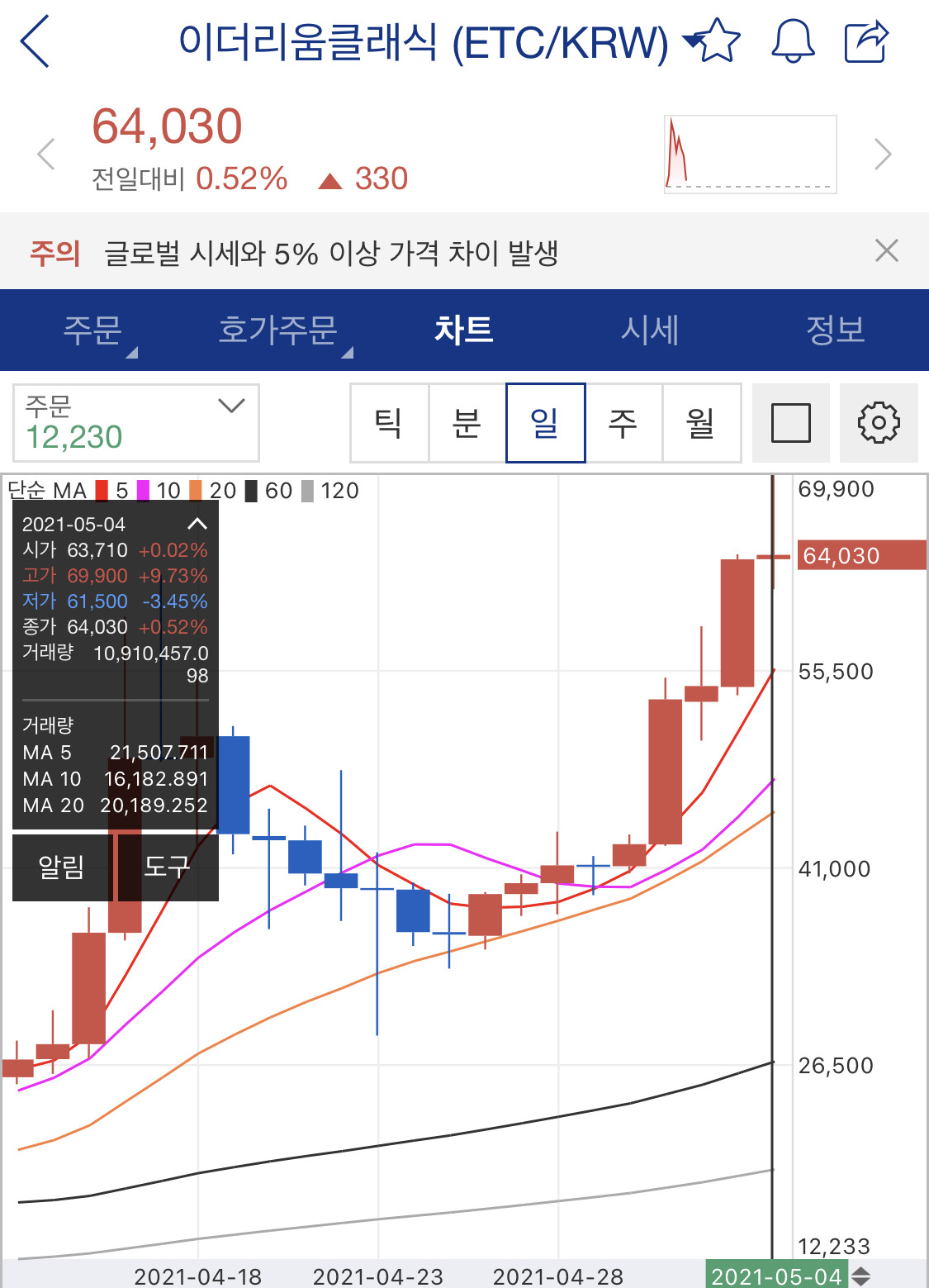This screenshot has width=929, height=1288.
Task: Add Ethereum Classic to favorites star
Action: [x=715, y=40]
